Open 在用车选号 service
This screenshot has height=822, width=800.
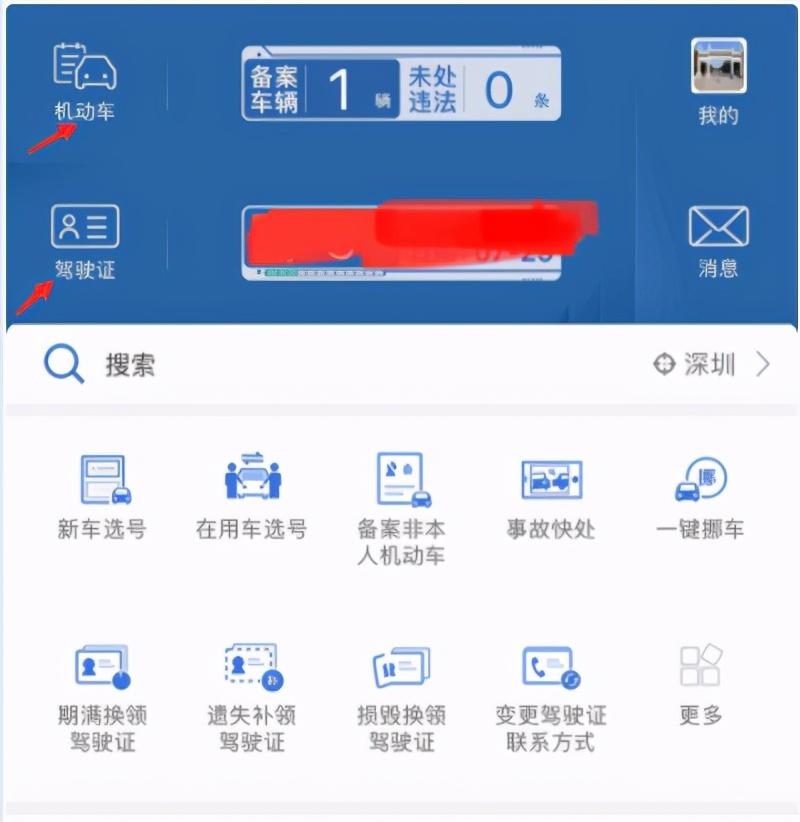[251, 498]
